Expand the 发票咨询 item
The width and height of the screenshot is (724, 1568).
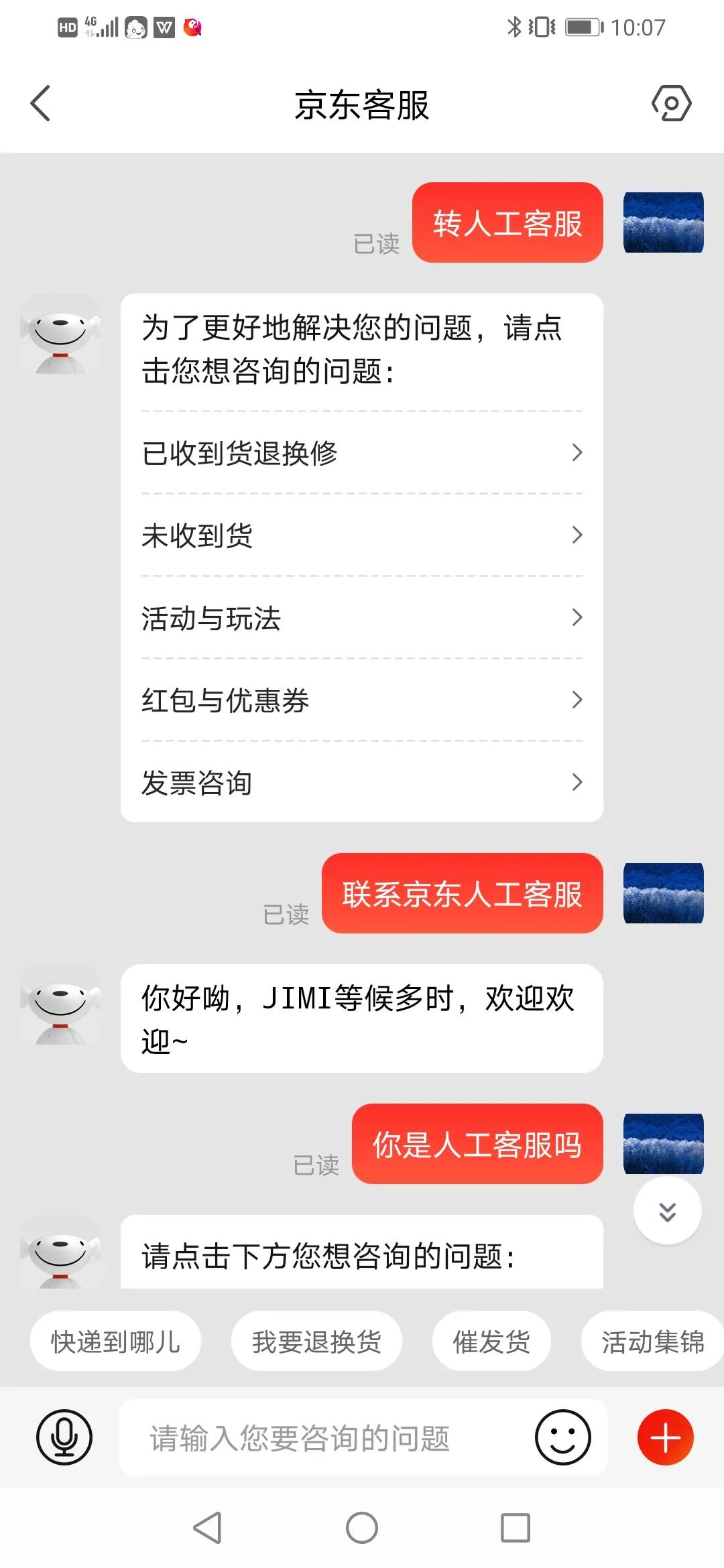point(361,783)
